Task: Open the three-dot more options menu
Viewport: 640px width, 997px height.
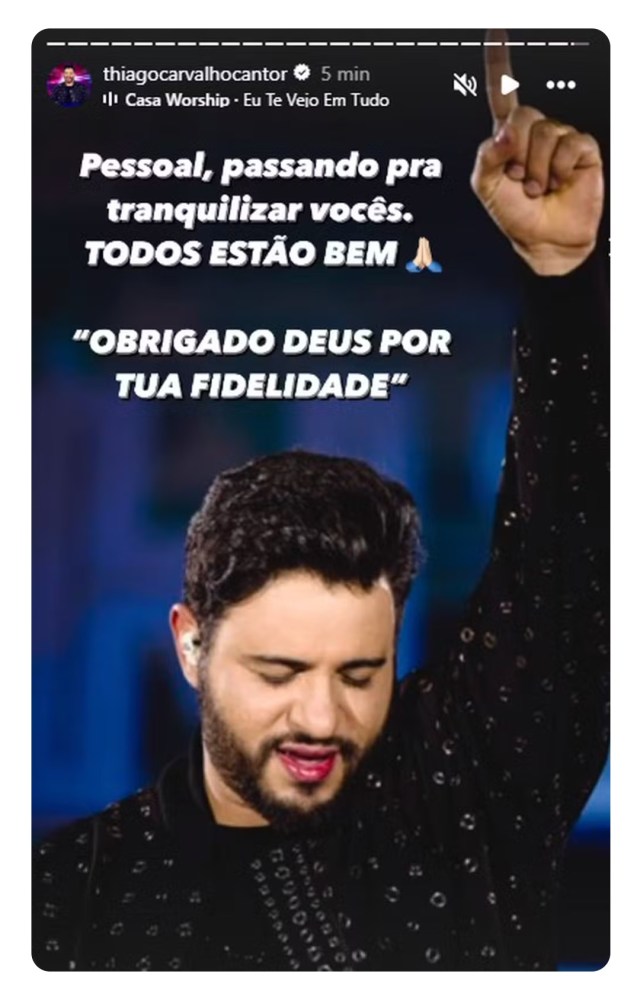Action: [x=561, y=85]
